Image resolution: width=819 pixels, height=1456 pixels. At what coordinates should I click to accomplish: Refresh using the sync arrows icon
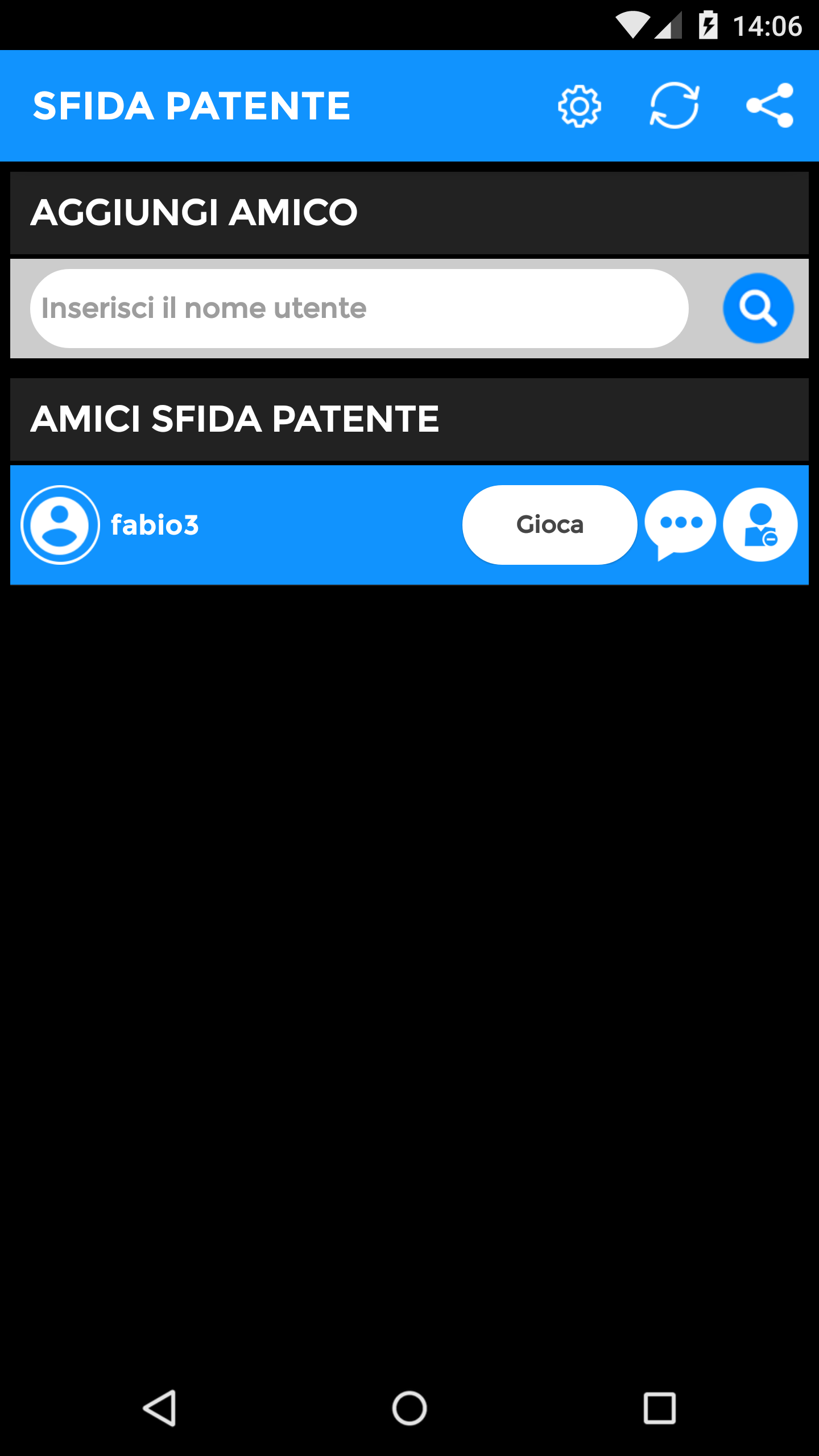(x=675, y=106)
